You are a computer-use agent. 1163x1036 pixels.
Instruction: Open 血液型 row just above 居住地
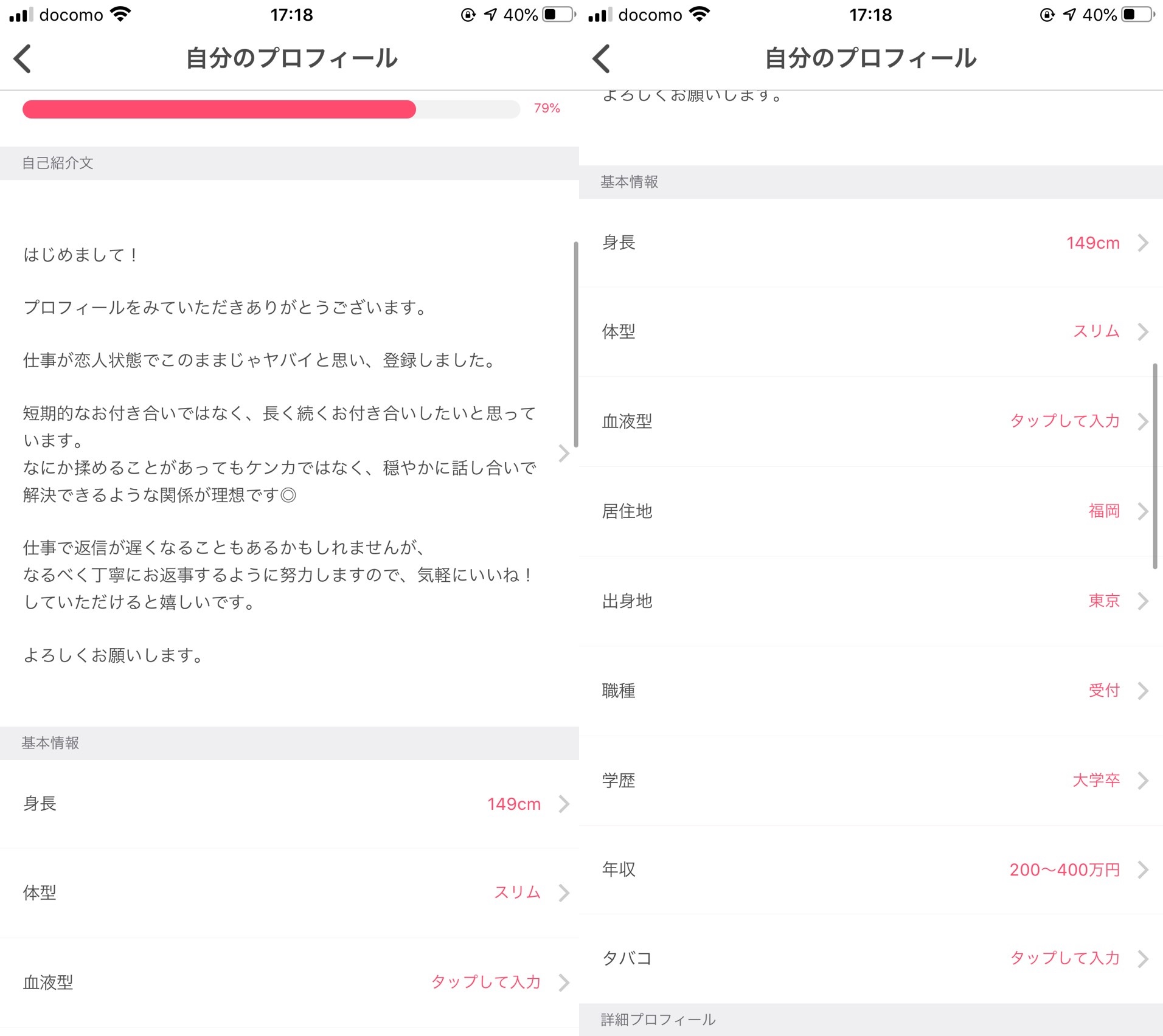point(871,421)
